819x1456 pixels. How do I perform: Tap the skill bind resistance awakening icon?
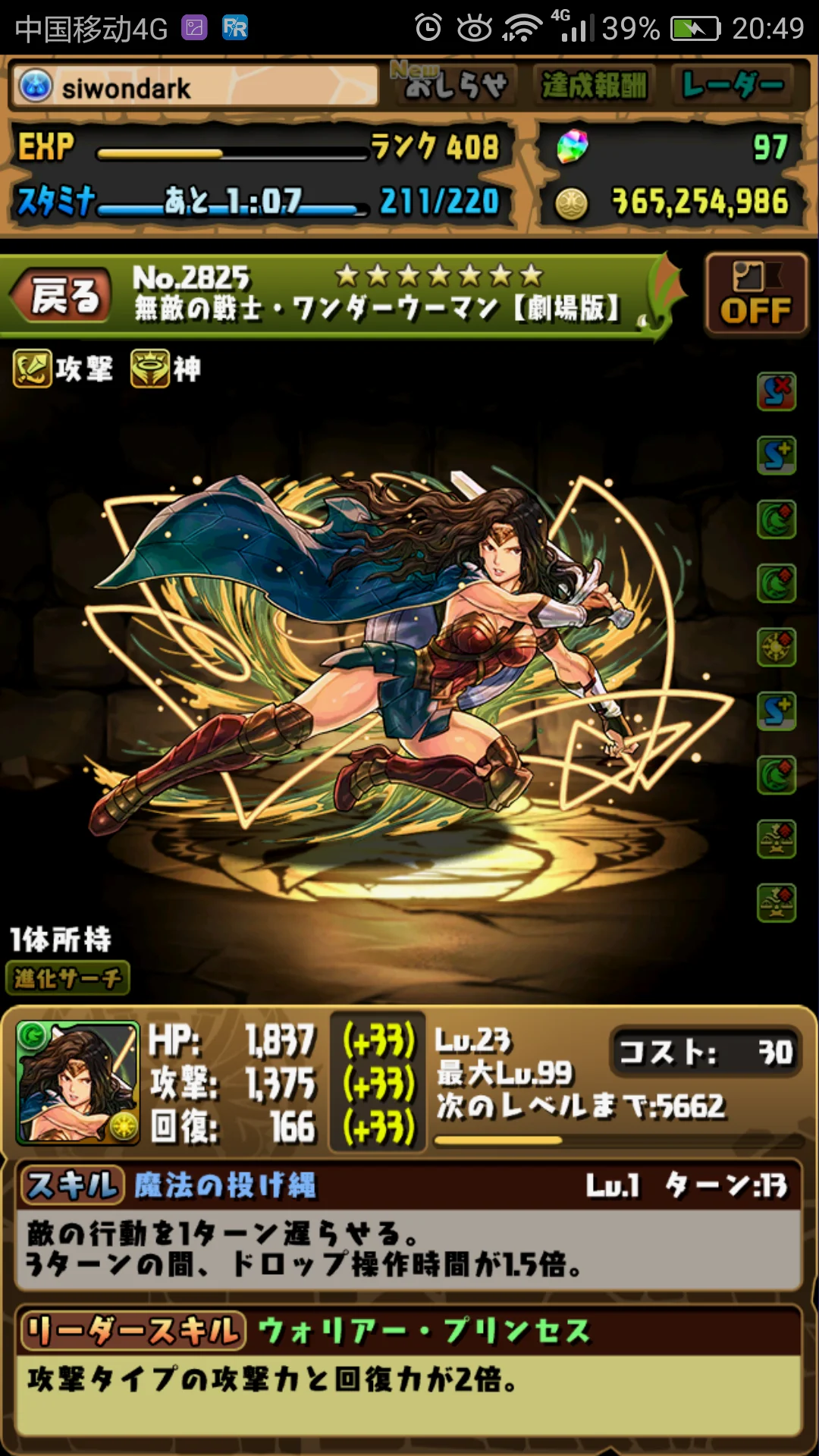[x=777, y=392]
